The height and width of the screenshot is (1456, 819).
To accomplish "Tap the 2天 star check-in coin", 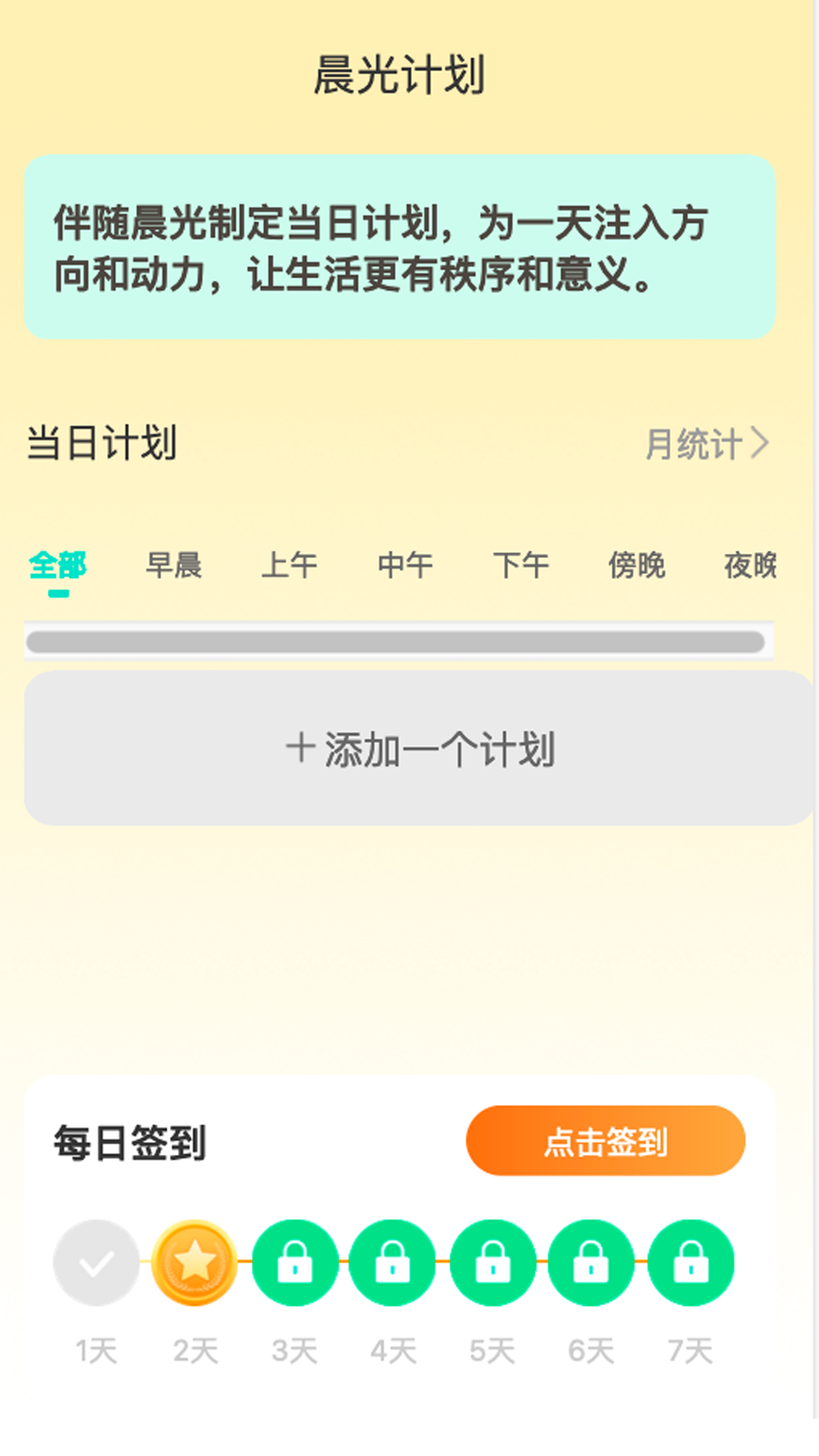I will [195, 1263].
